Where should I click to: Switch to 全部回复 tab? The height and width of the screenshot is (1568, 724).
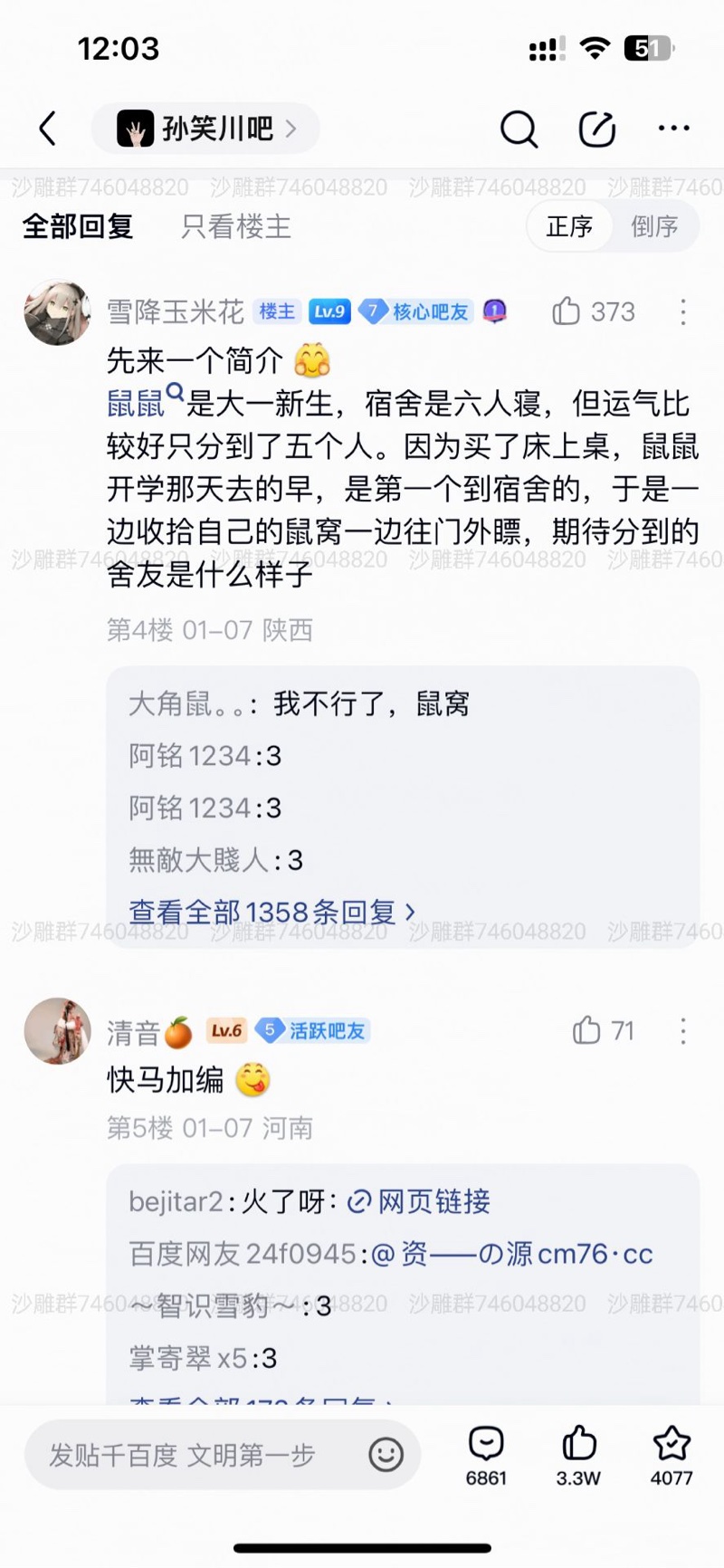coord(78,225)
